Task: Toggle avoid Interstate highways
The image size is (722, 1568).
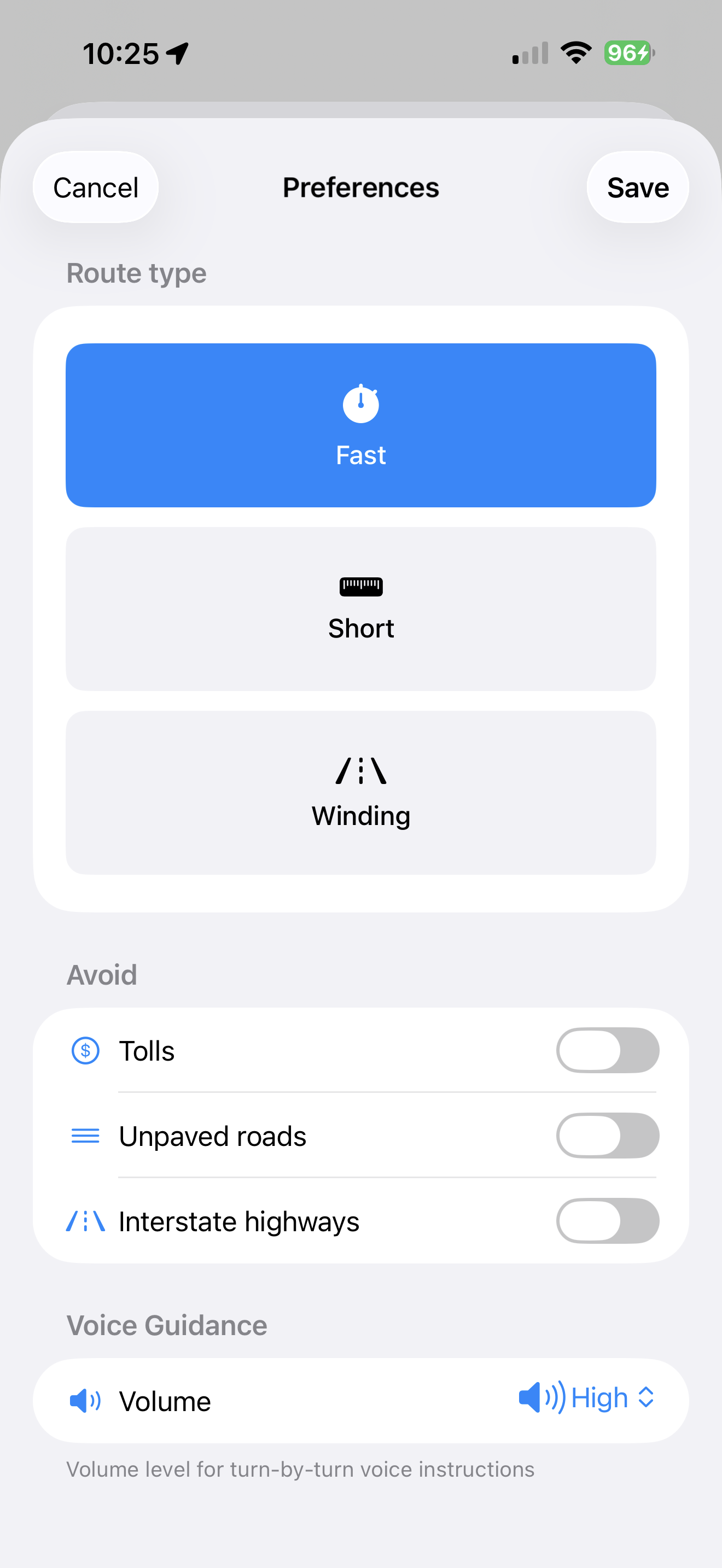Action: click(x=607, y=1221)
